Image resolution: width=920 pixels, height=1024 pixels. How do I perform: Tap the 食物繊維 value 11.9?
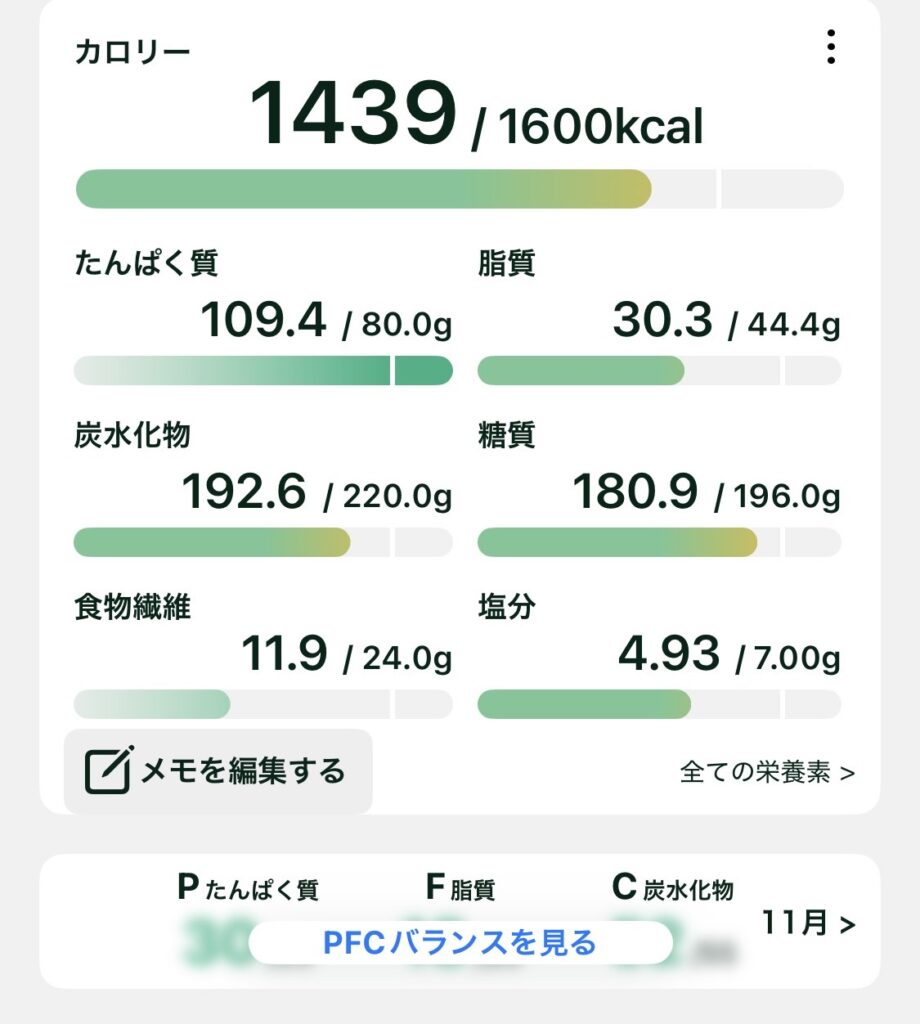283,651
